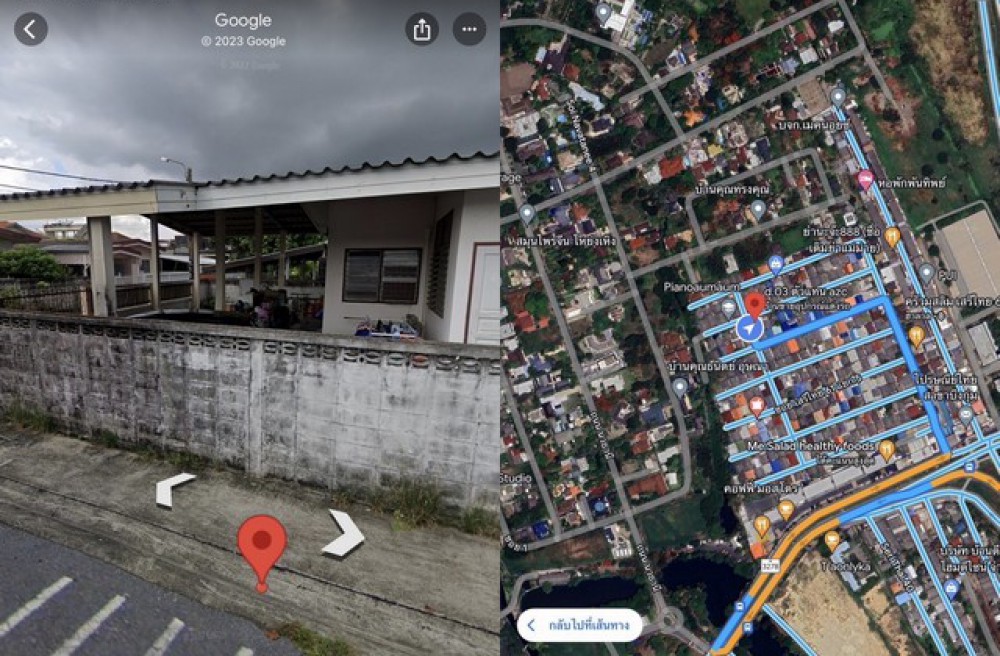The width and height of the screenshot is (1000, 656).
Task: Open the Me Salad healthy foods marker
Action: 886,449
